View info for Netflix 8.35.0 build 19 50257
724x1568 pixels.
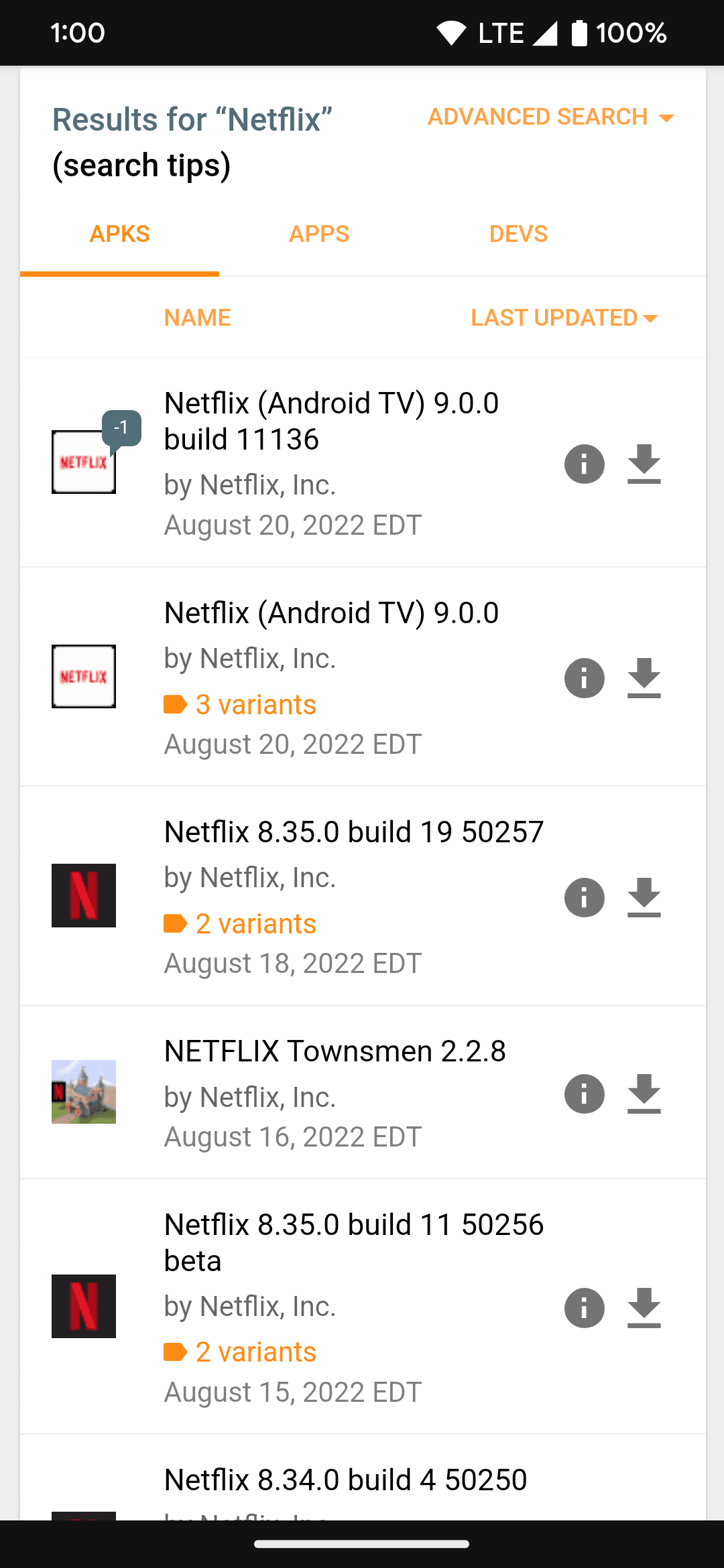pyautogui.click(x=585, y=897)
